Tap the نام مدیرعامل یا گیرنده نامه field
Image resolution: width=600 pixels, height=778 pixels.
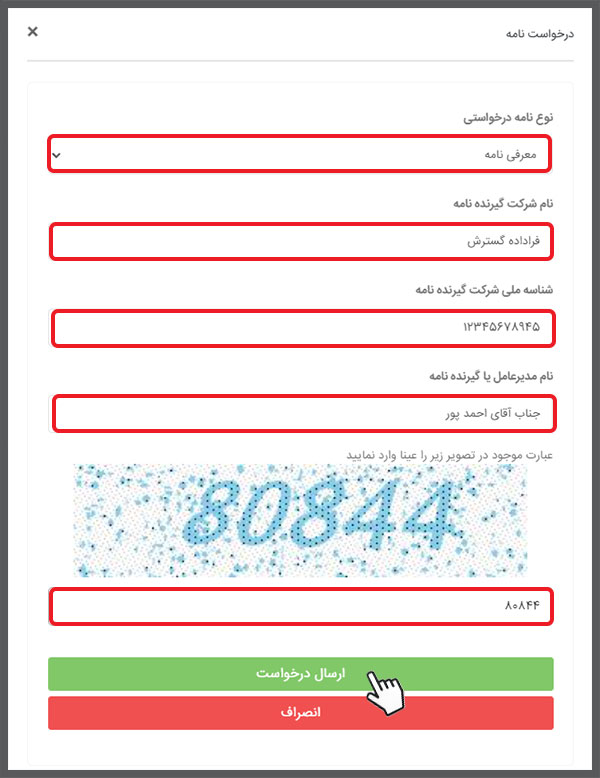300,413
